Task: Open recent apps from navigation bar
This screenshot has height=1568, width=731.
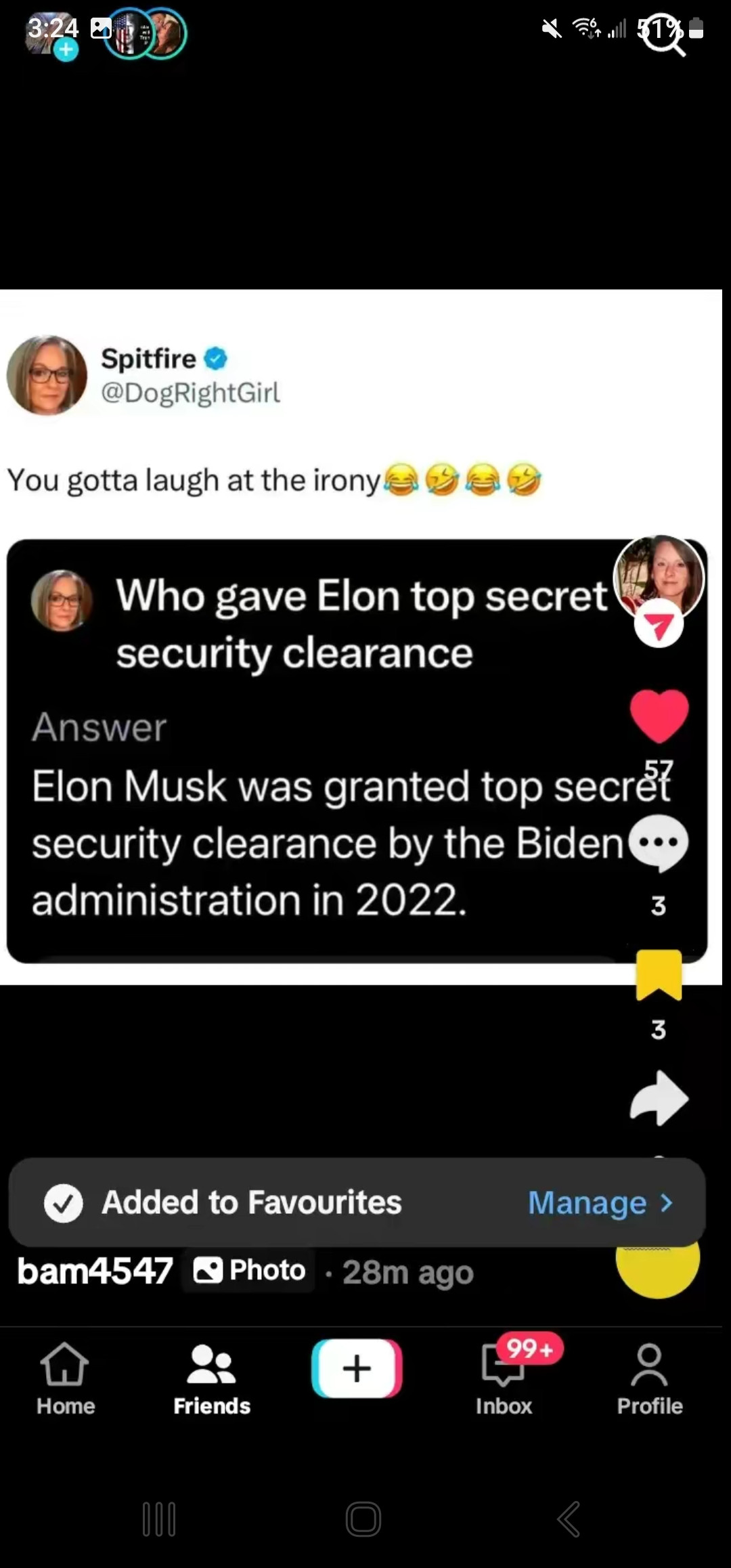Action: point(159,1519)
